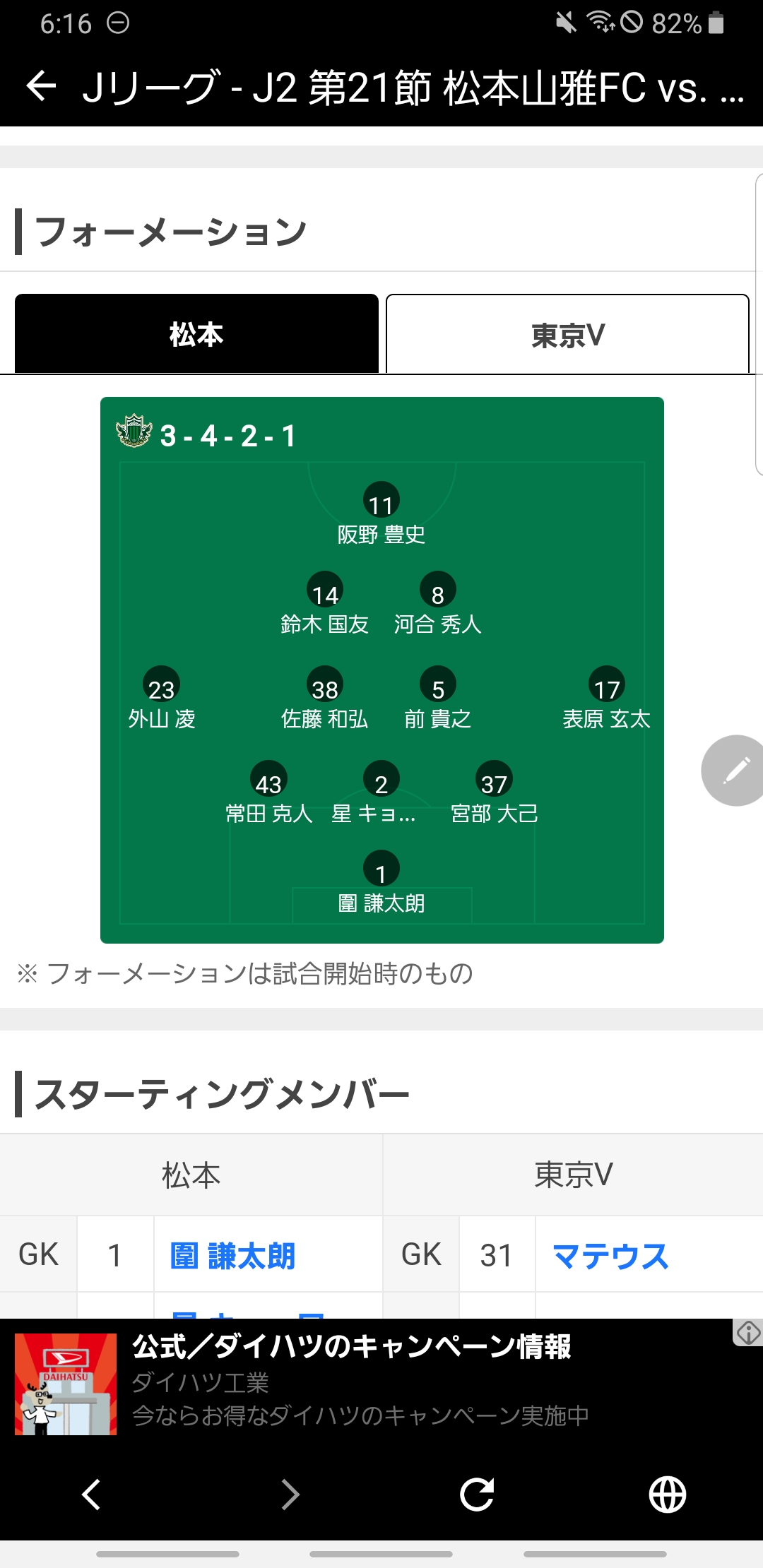Open player マテウス profile link

(610, 1256)
